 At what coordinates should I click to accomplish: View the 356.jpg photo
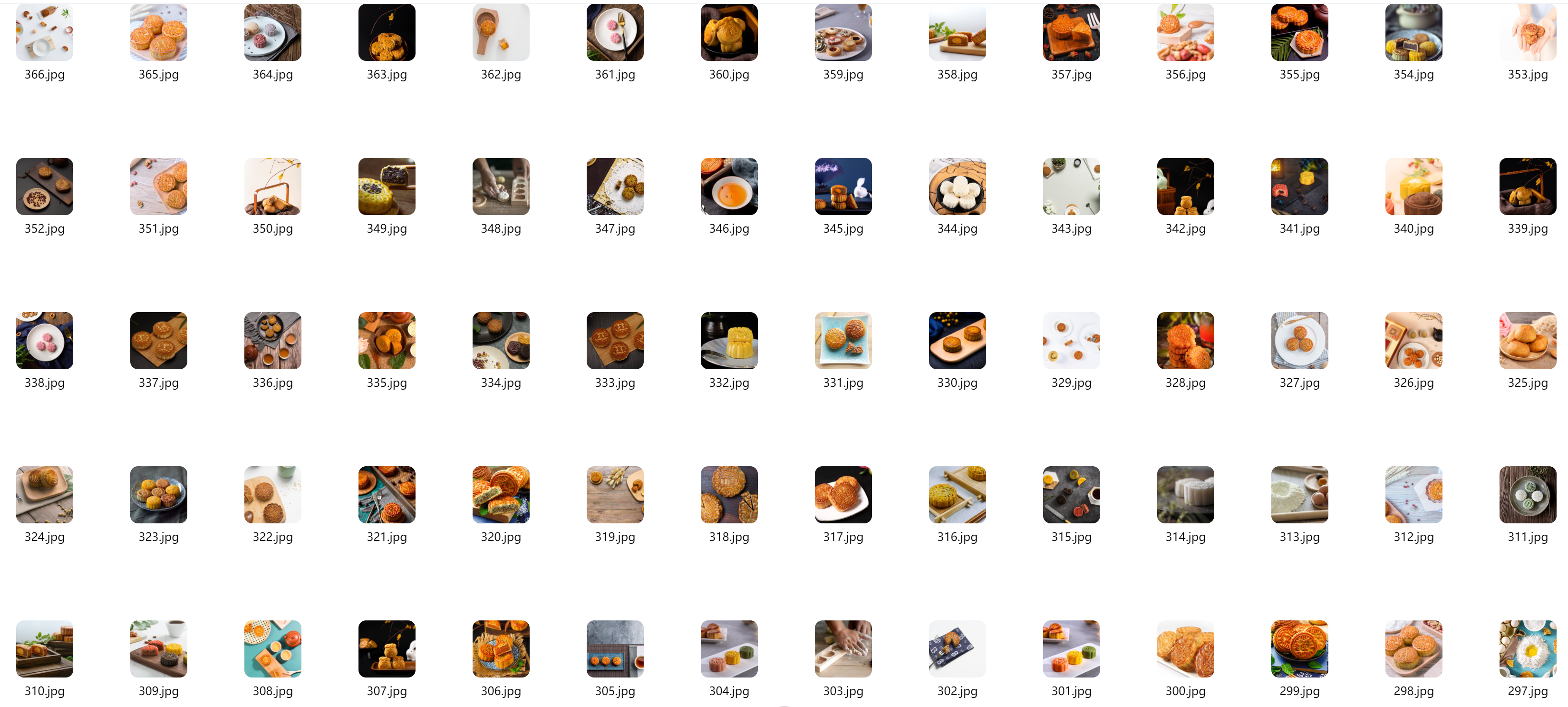tap(1185, 32)
